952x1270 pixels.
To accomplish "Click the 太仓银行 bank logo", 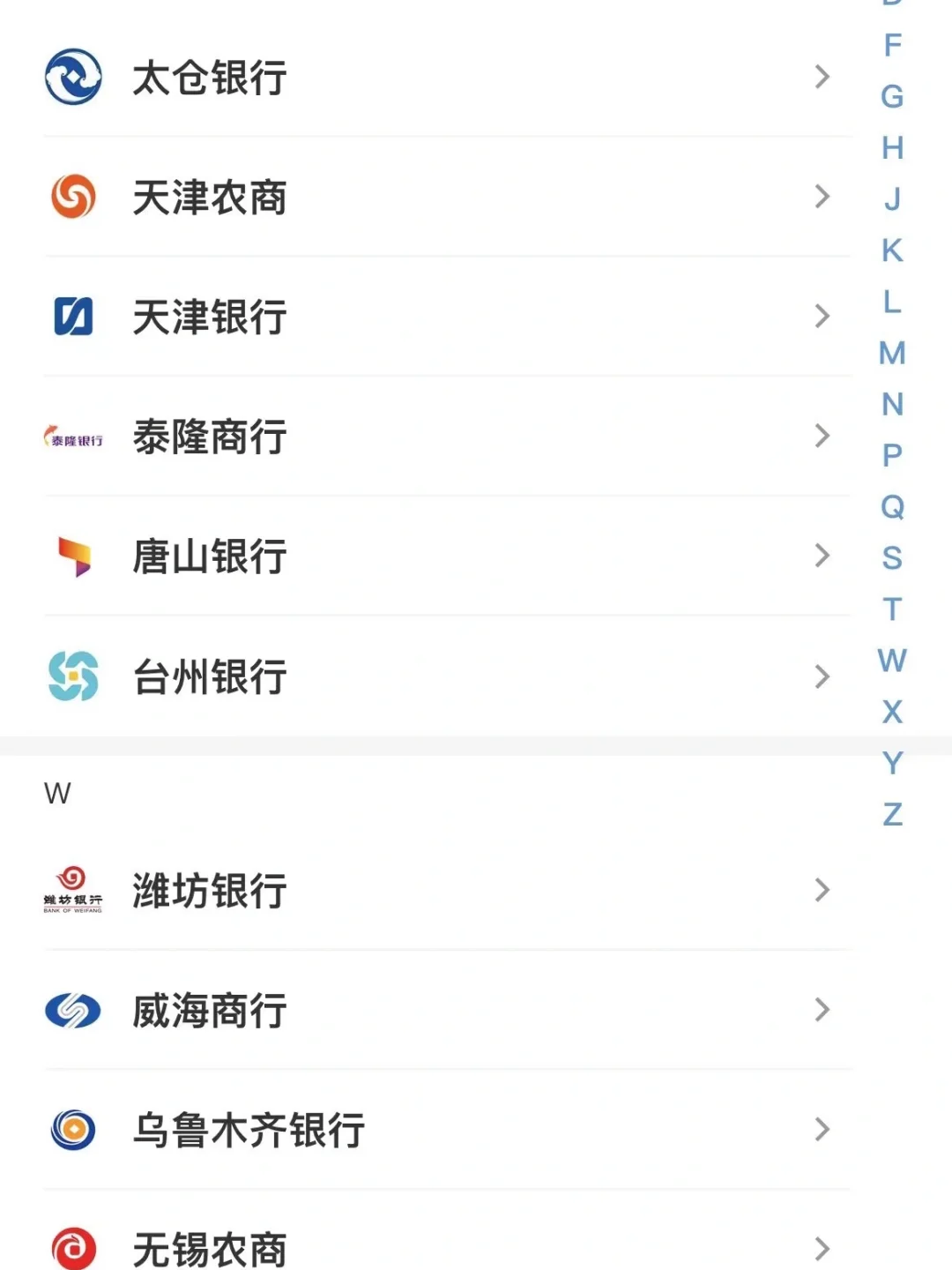I will [x=73, y=78].
